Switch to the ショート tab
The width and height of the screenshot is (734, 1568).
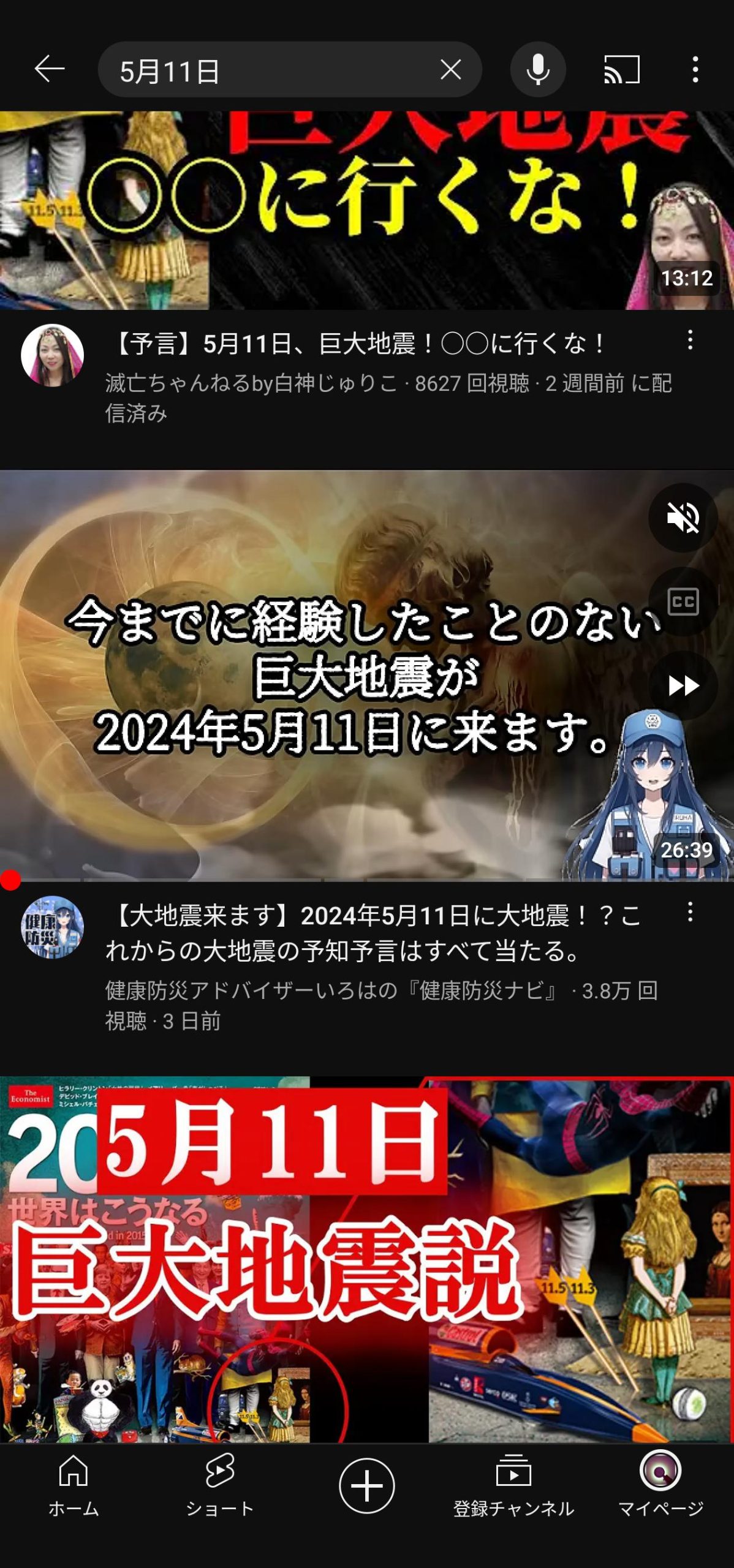coord(220,1486)
